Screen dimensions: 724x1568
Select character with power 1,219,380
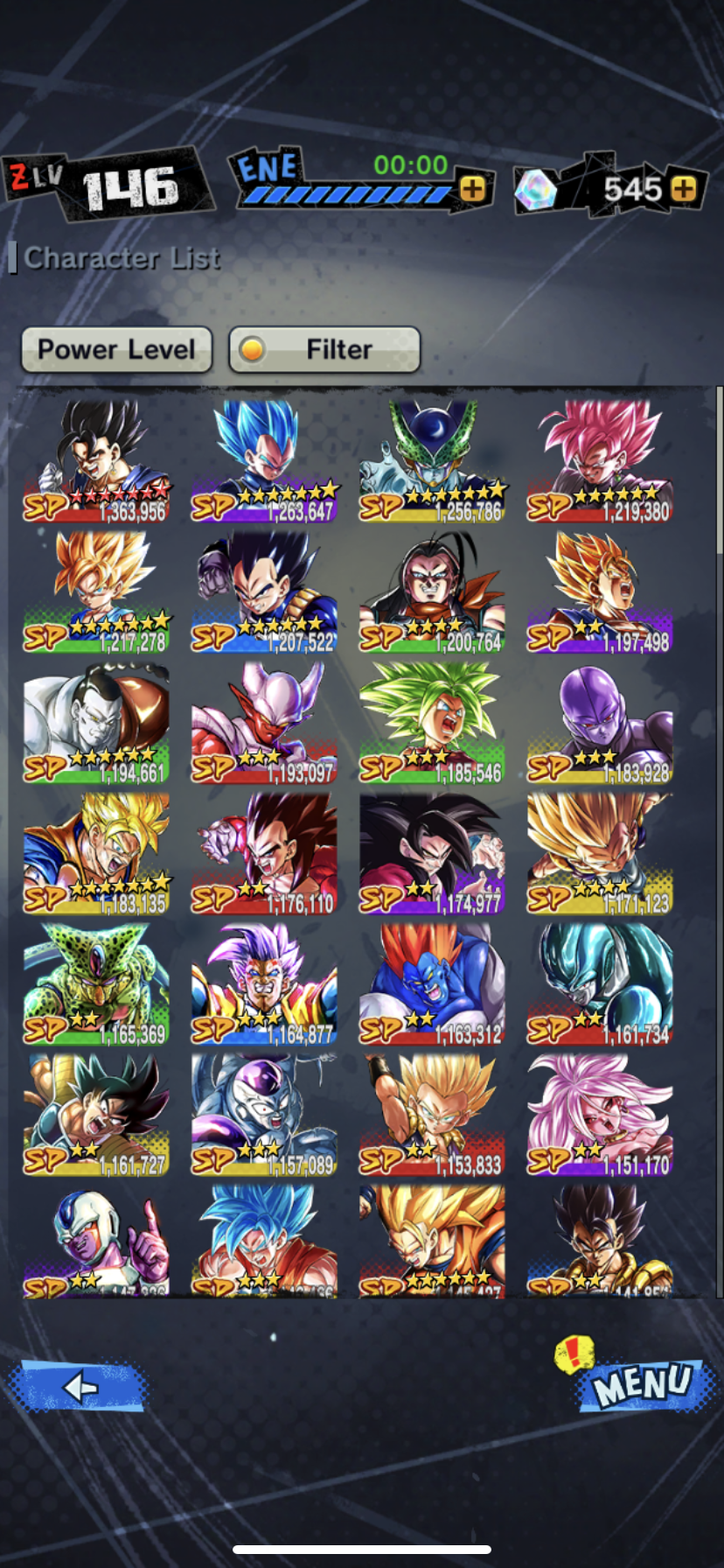pyautogui.click(x=600, y=461)
